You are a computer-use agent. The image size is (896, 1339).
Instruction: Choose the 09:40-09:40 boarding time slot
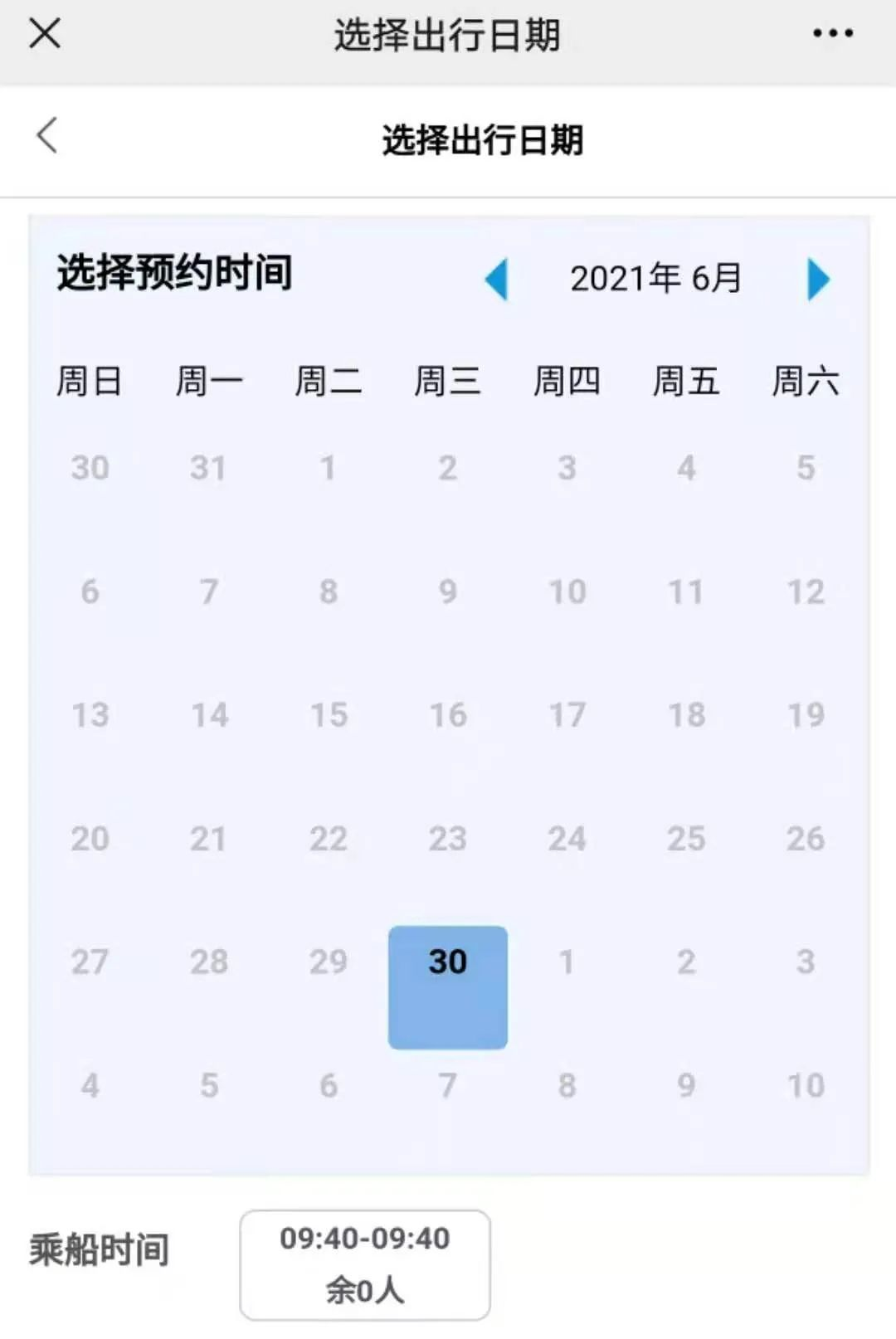pos(365,1264)
